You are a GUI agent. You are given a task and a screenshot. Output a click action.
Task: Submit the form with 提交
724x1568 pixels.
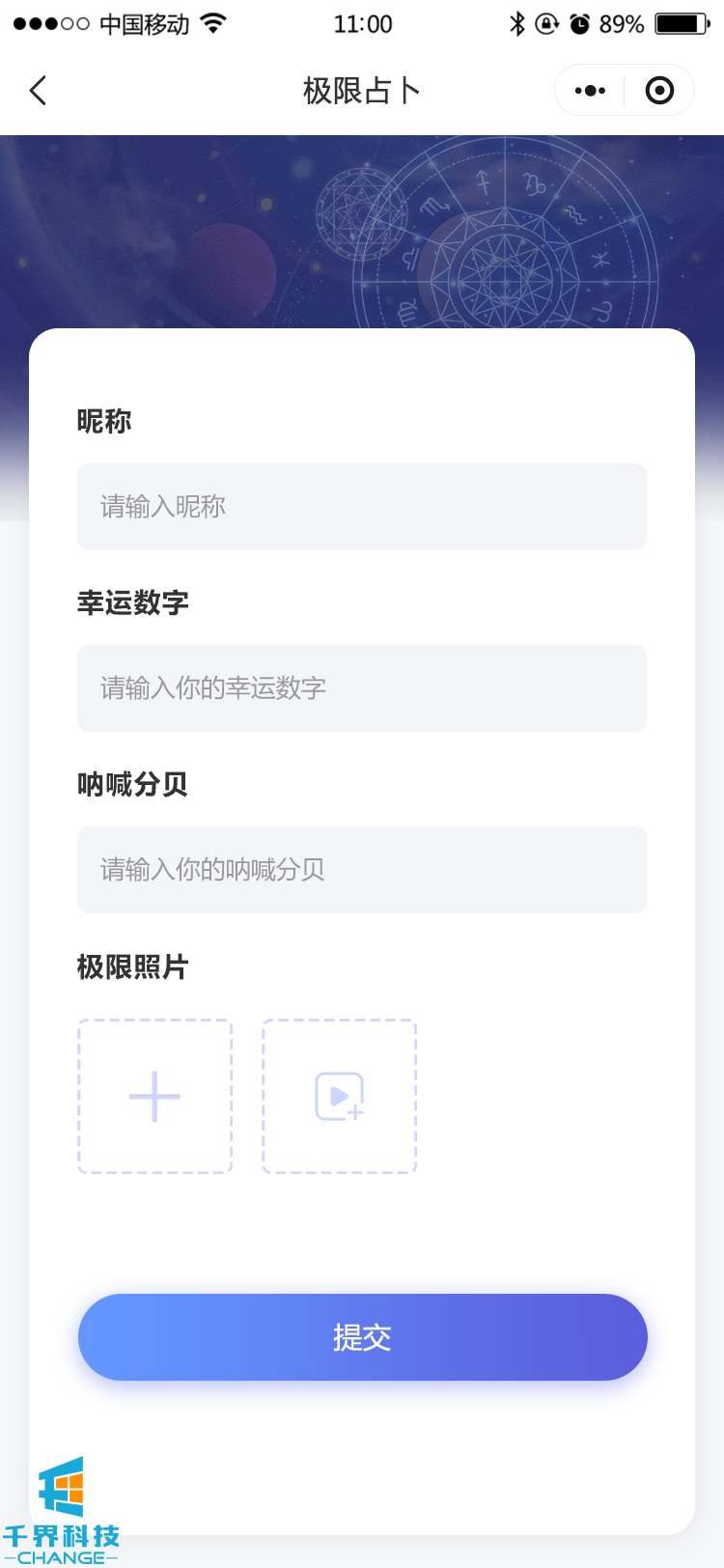[x=362, y=1337]
